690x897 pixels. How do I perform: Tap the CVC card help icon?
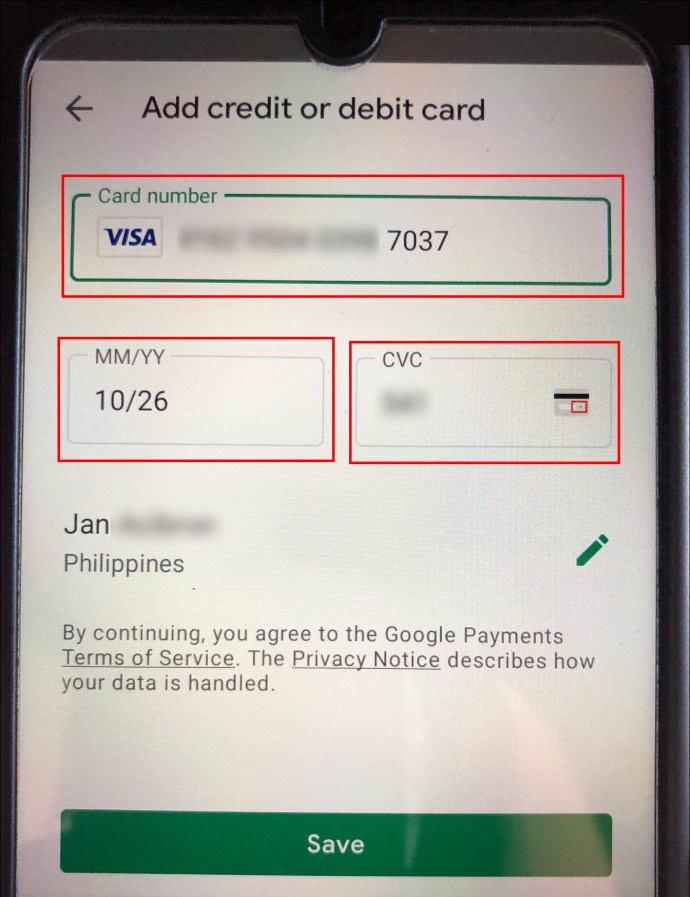coord(571,403)
